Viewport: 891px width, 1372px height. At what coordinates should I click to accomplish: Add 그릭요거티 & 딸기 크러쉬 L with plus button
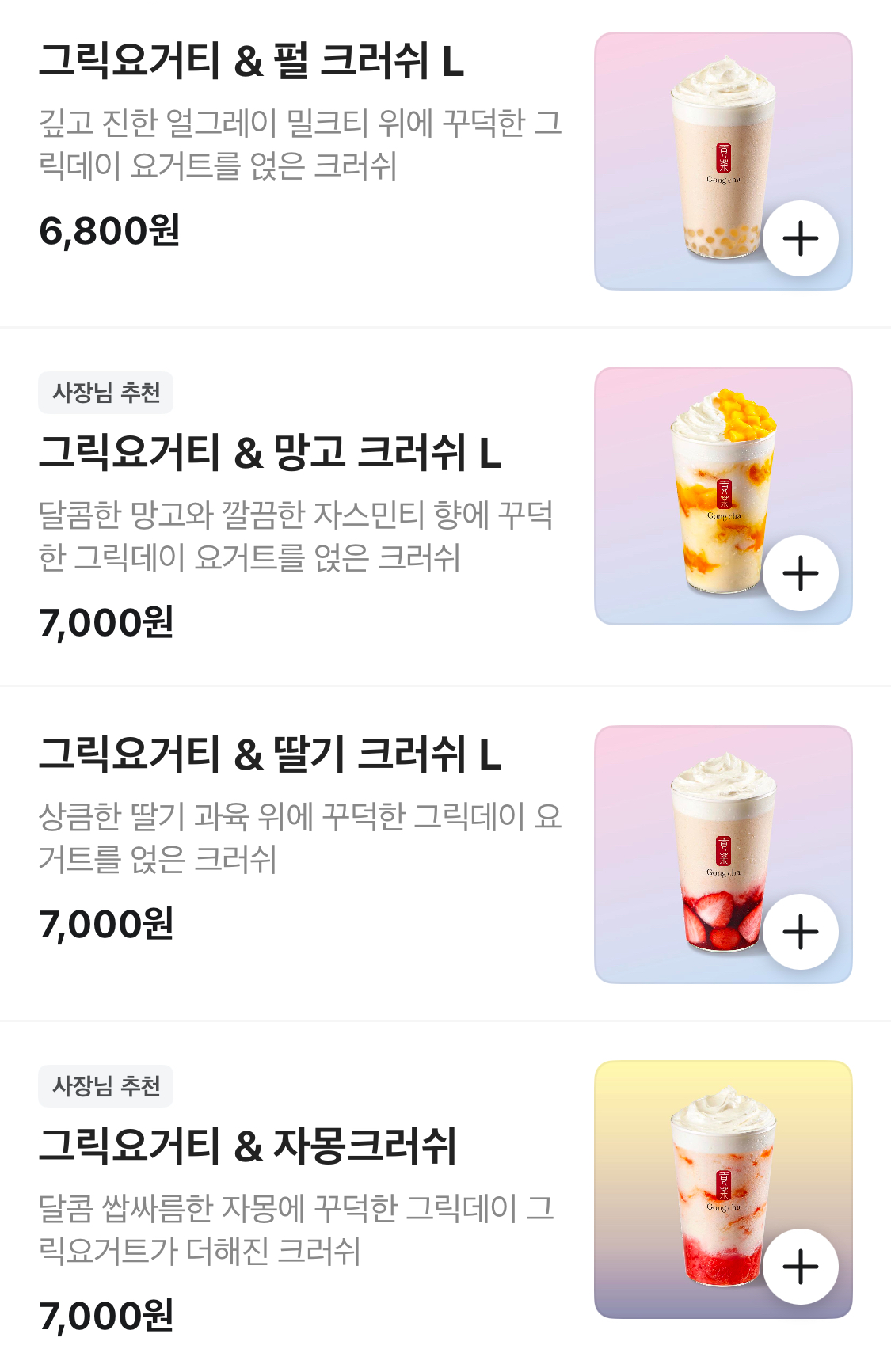pyautogui.click(x=800, y=932)
